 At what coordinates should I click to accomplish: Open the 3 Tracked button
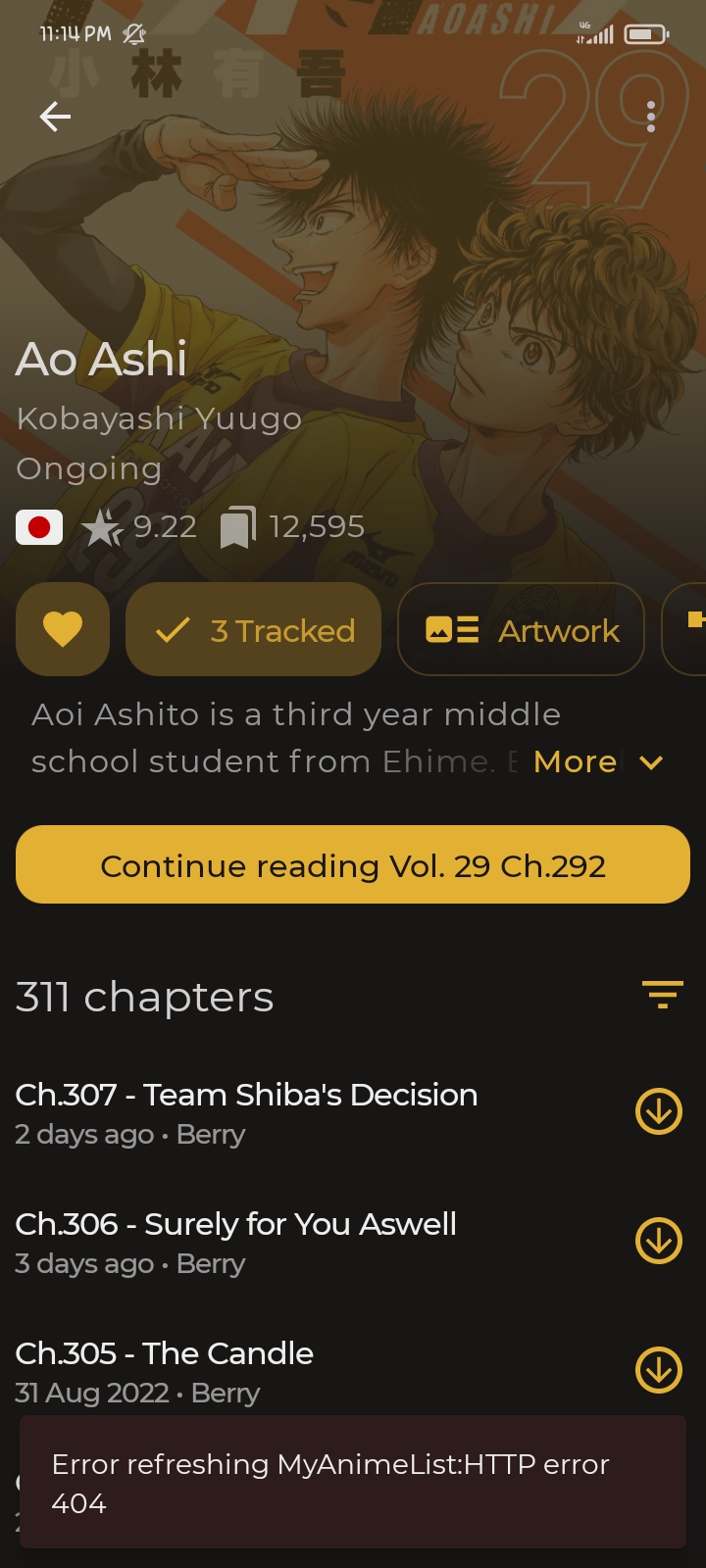click(254, 630)
